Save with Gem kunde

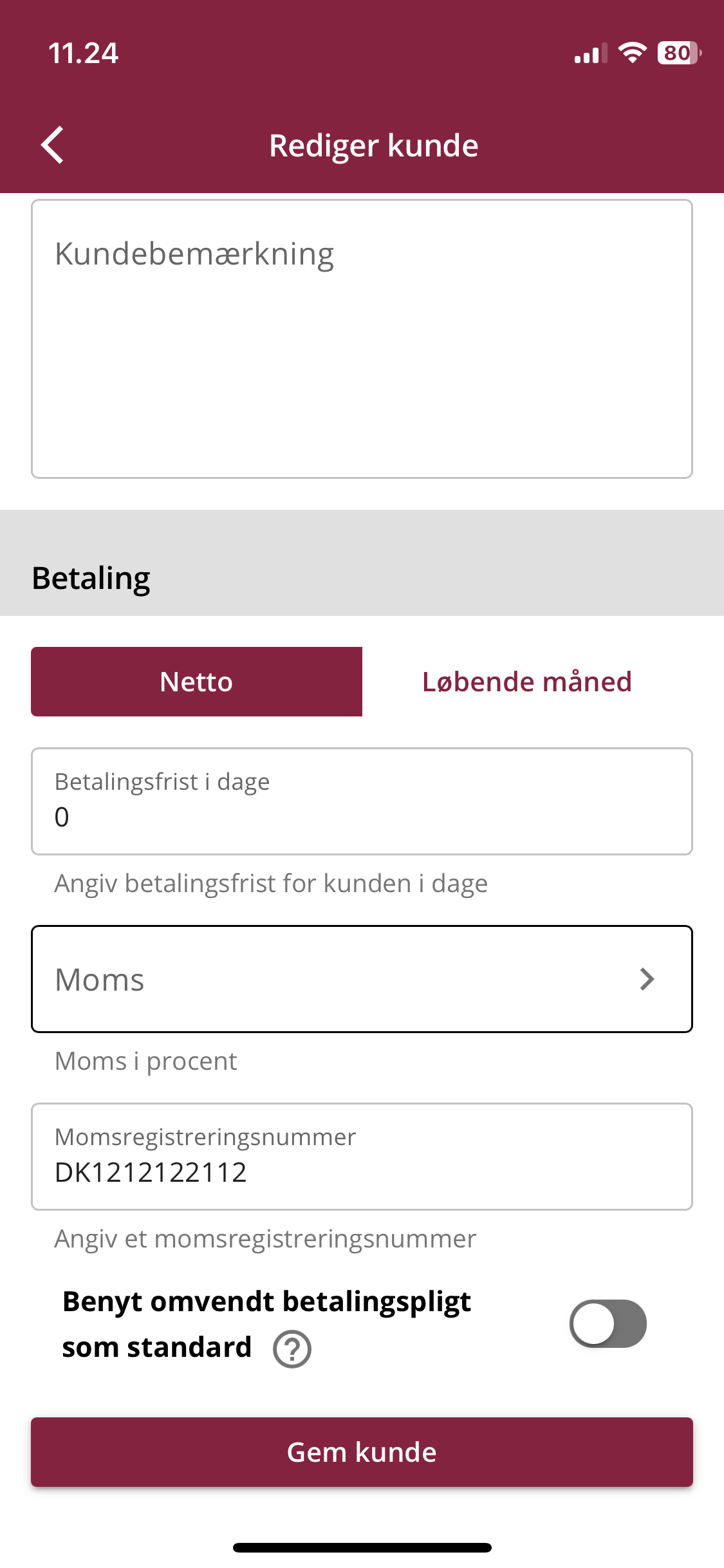pos(362,1452)
